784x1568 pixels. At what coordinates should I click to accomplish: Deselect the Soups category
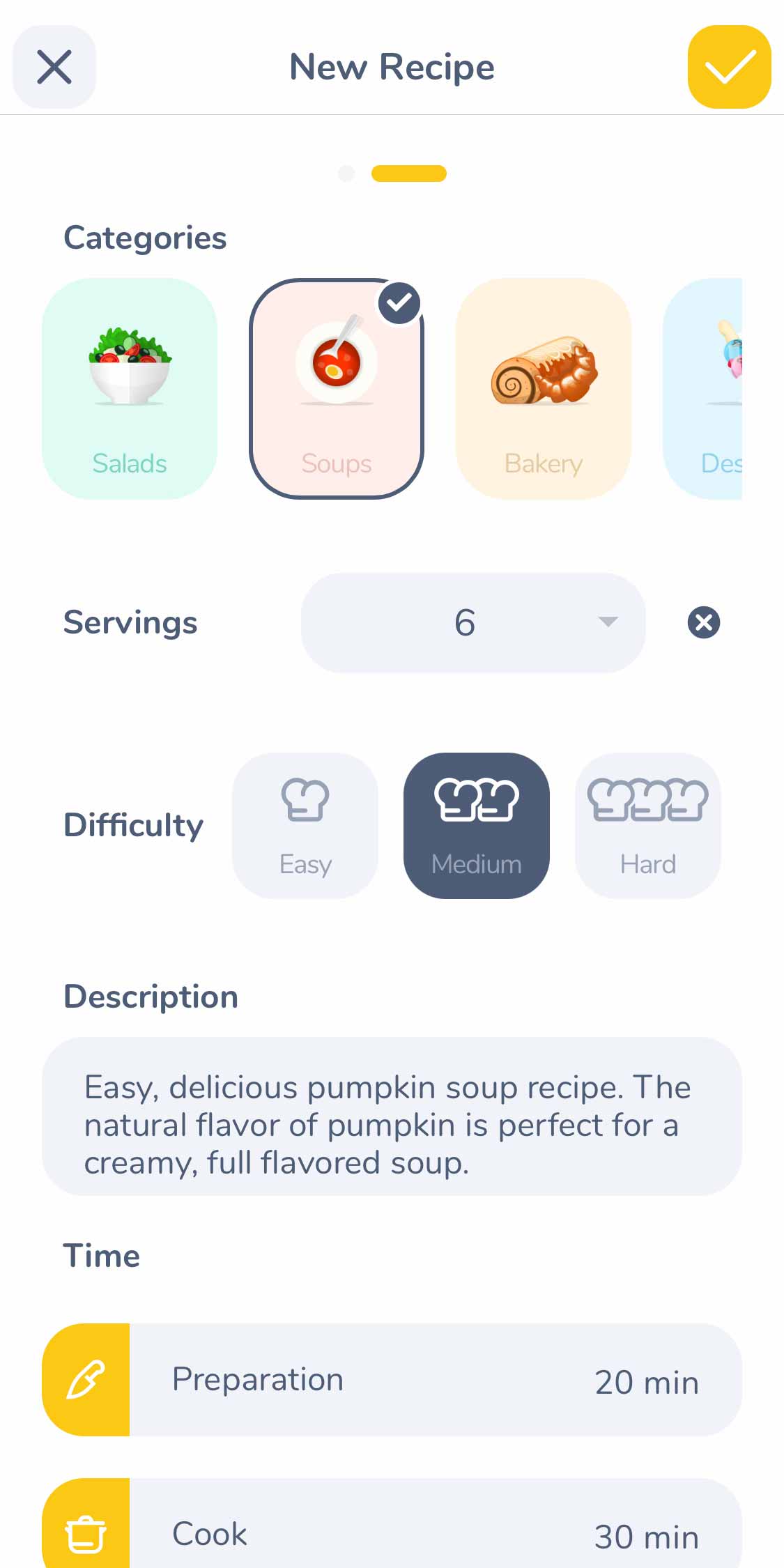[337, 389]
